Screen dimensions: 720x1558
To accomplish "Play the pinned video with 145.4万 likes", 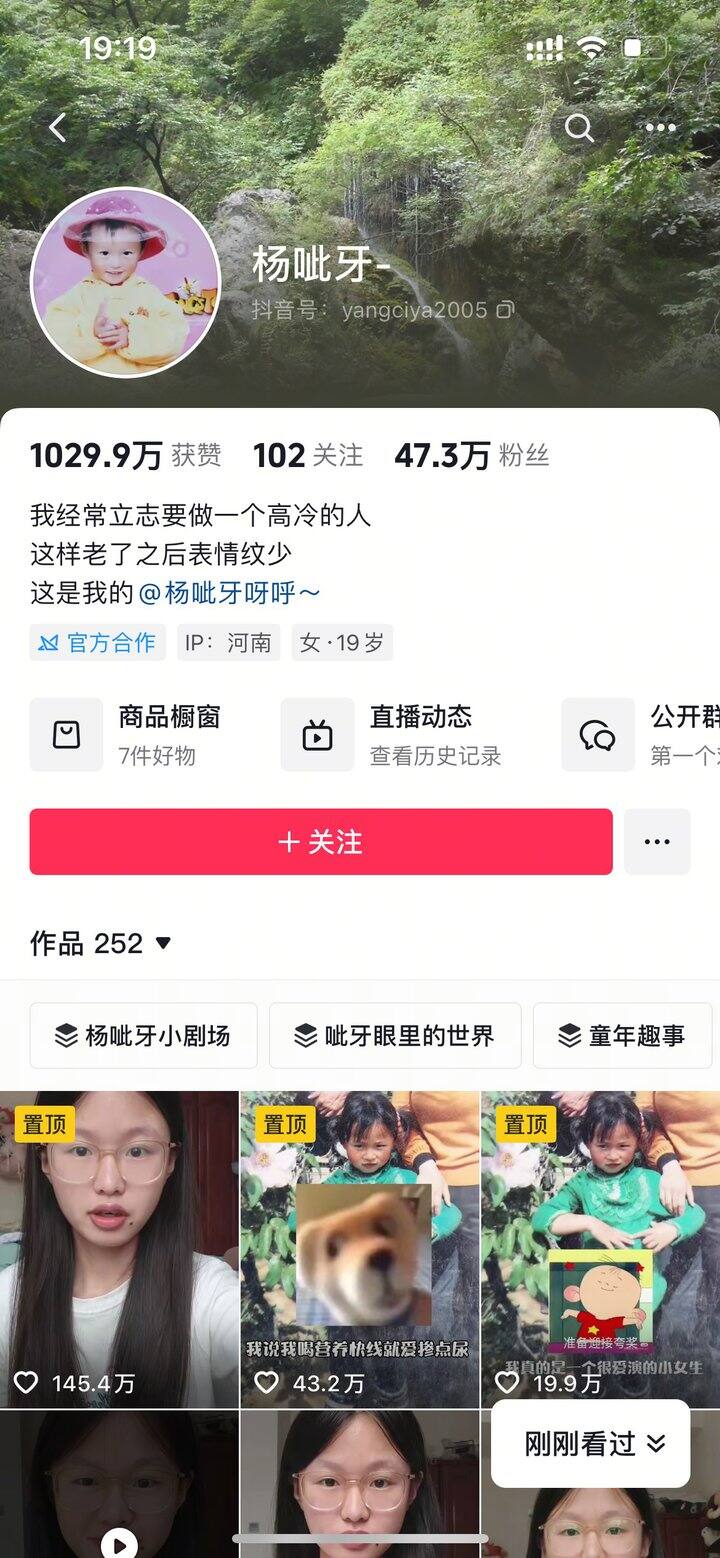I will (x=119, y=1250).
